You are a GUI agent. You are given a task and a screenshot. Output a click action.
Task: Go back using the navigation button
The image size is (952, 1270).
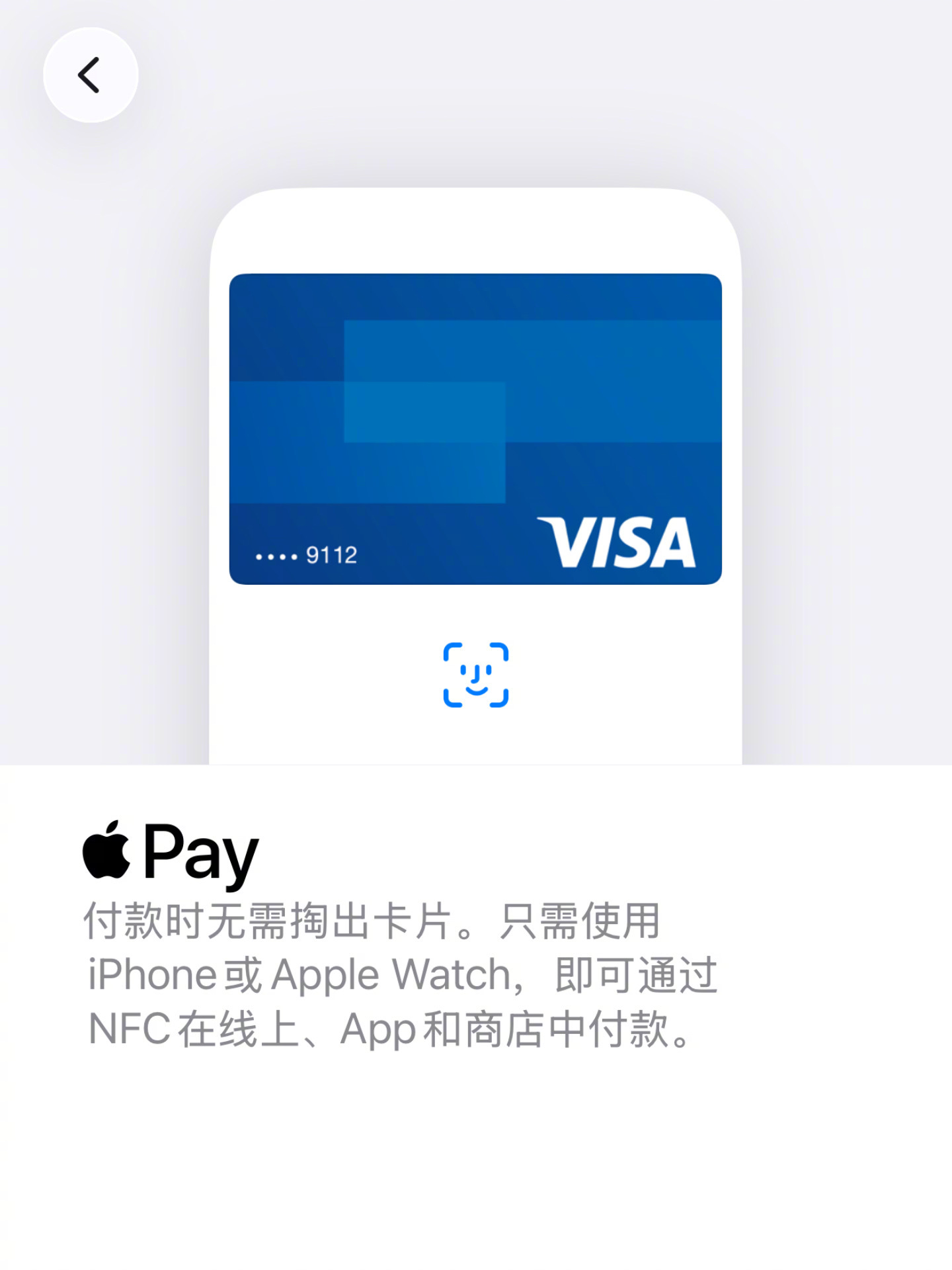click(x=93, y=75)
